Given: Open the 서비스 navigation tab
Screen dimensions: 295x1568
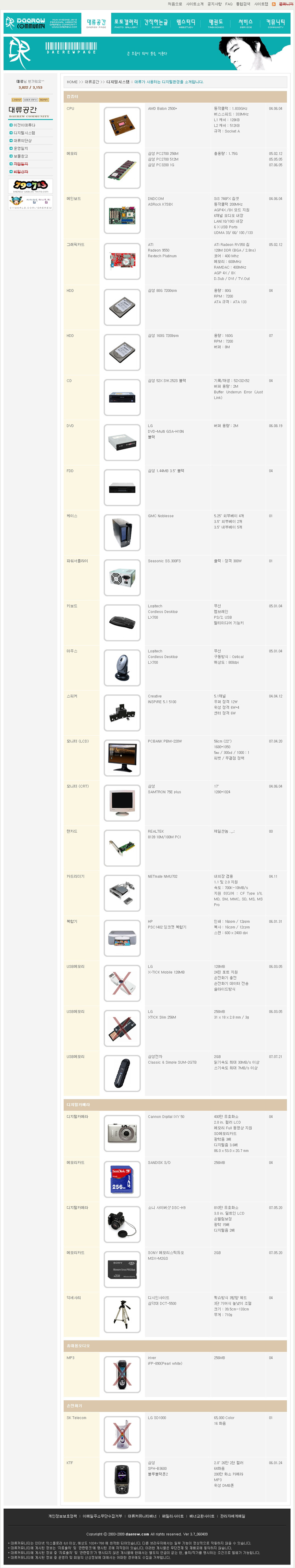Looking at the screenshot, I should click(245, 23).
